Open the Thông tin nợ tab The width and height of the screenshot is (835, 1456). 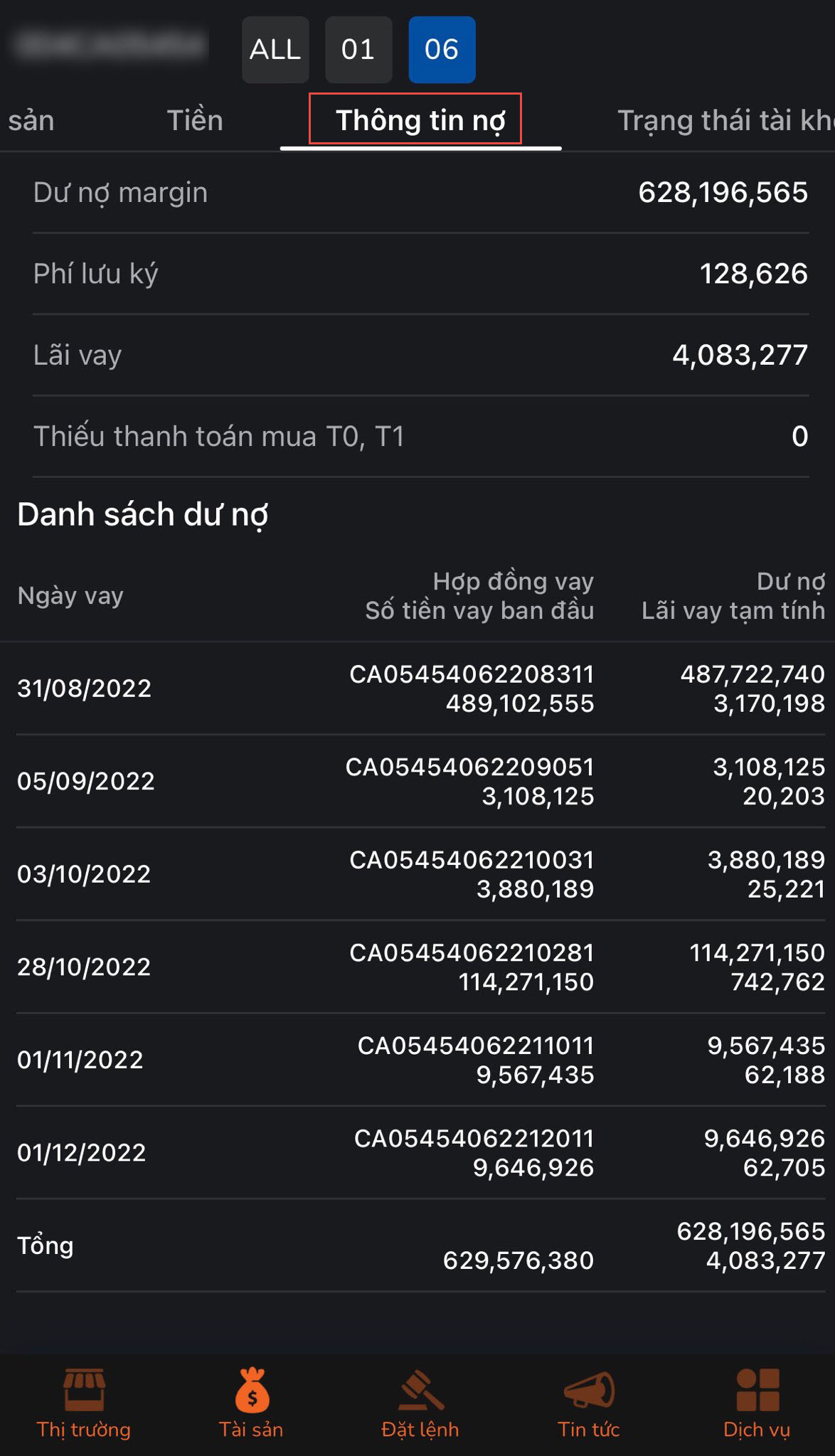420,120
